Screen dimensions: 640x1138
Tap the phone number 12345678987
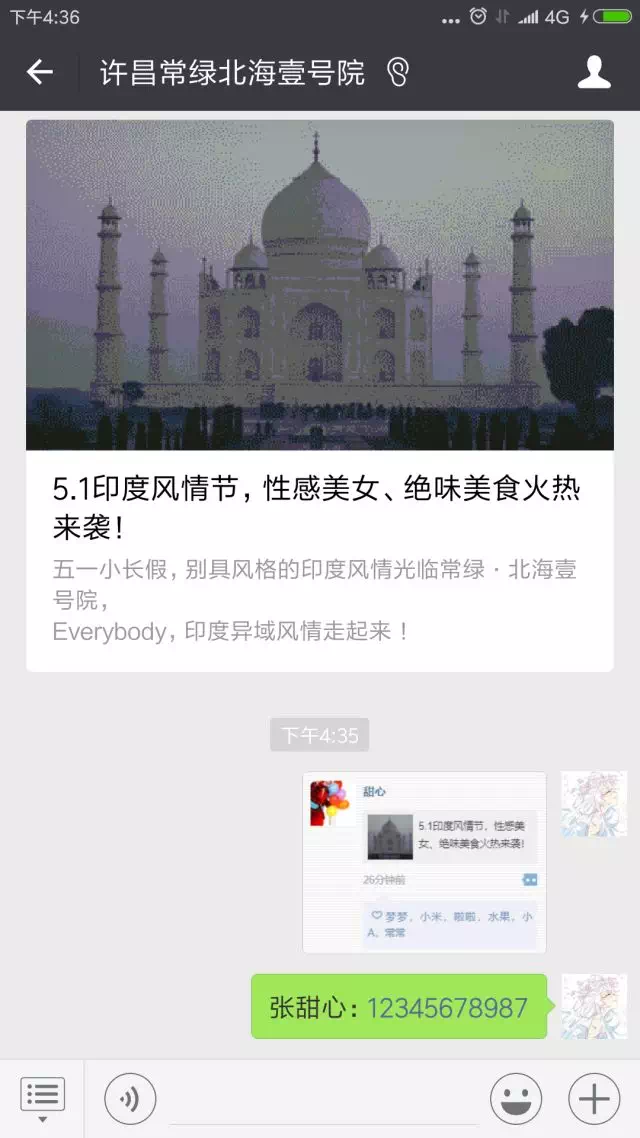447,1007
